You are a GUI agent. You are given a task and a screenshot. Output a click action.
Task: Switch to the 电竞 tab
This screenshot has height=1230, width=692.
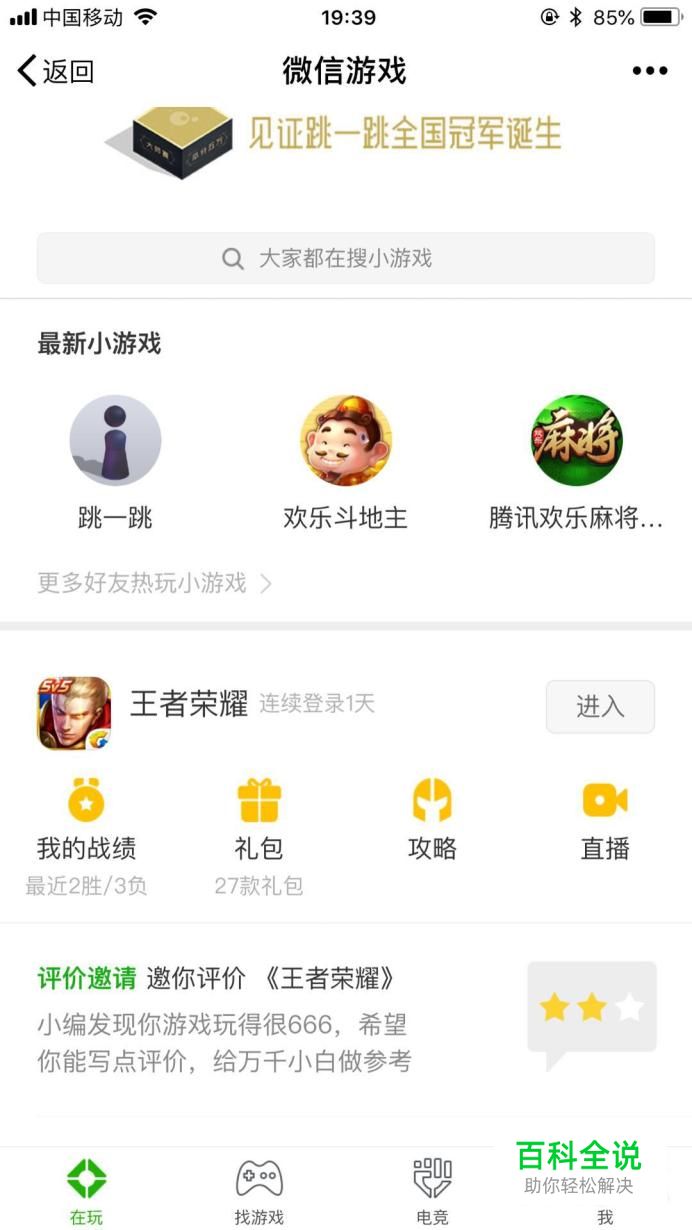tap(432, 1190)
